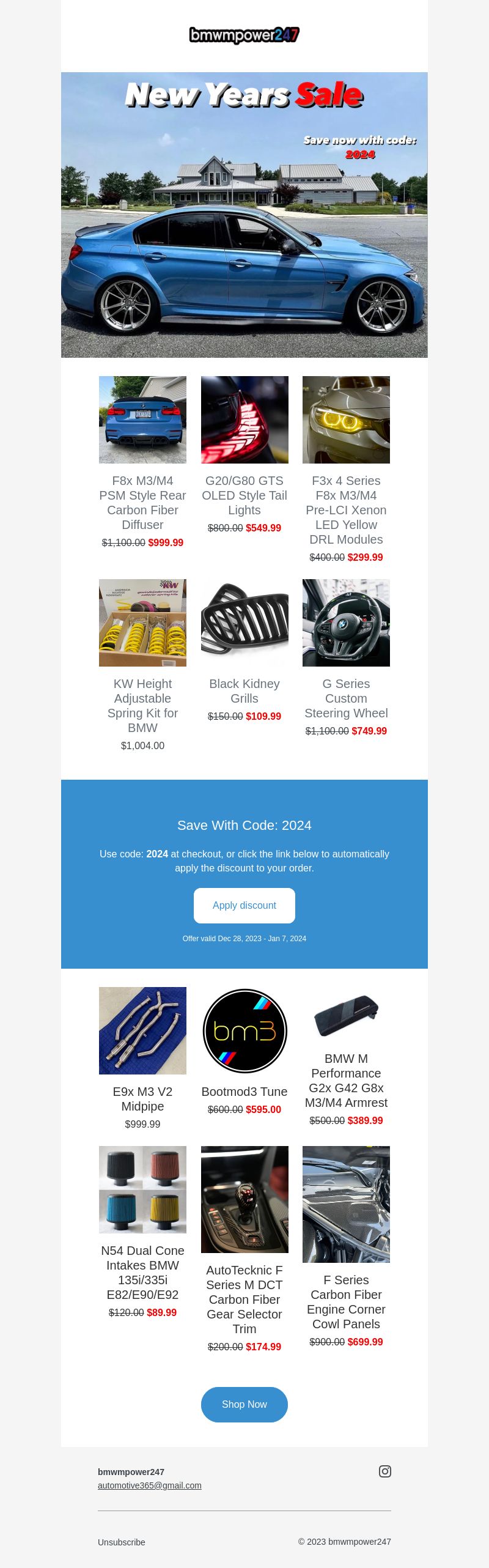Open the automotive365@gmail.com email link

click(x=149, y=1485)
